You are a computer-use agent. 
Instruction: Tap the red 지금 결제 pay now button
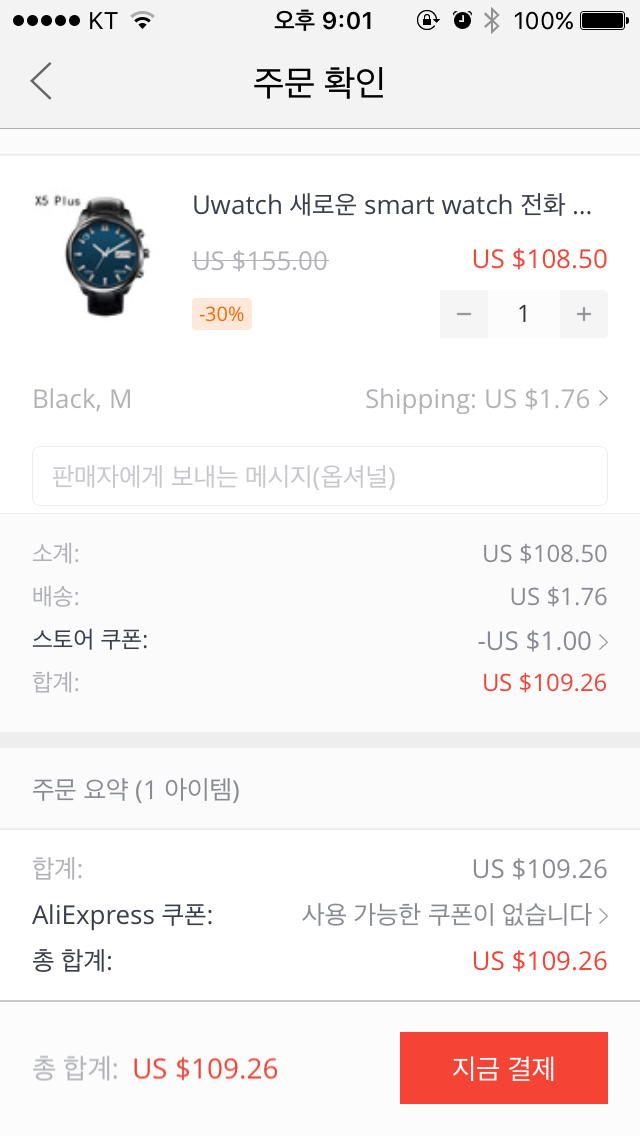[x=504, y=1068]
